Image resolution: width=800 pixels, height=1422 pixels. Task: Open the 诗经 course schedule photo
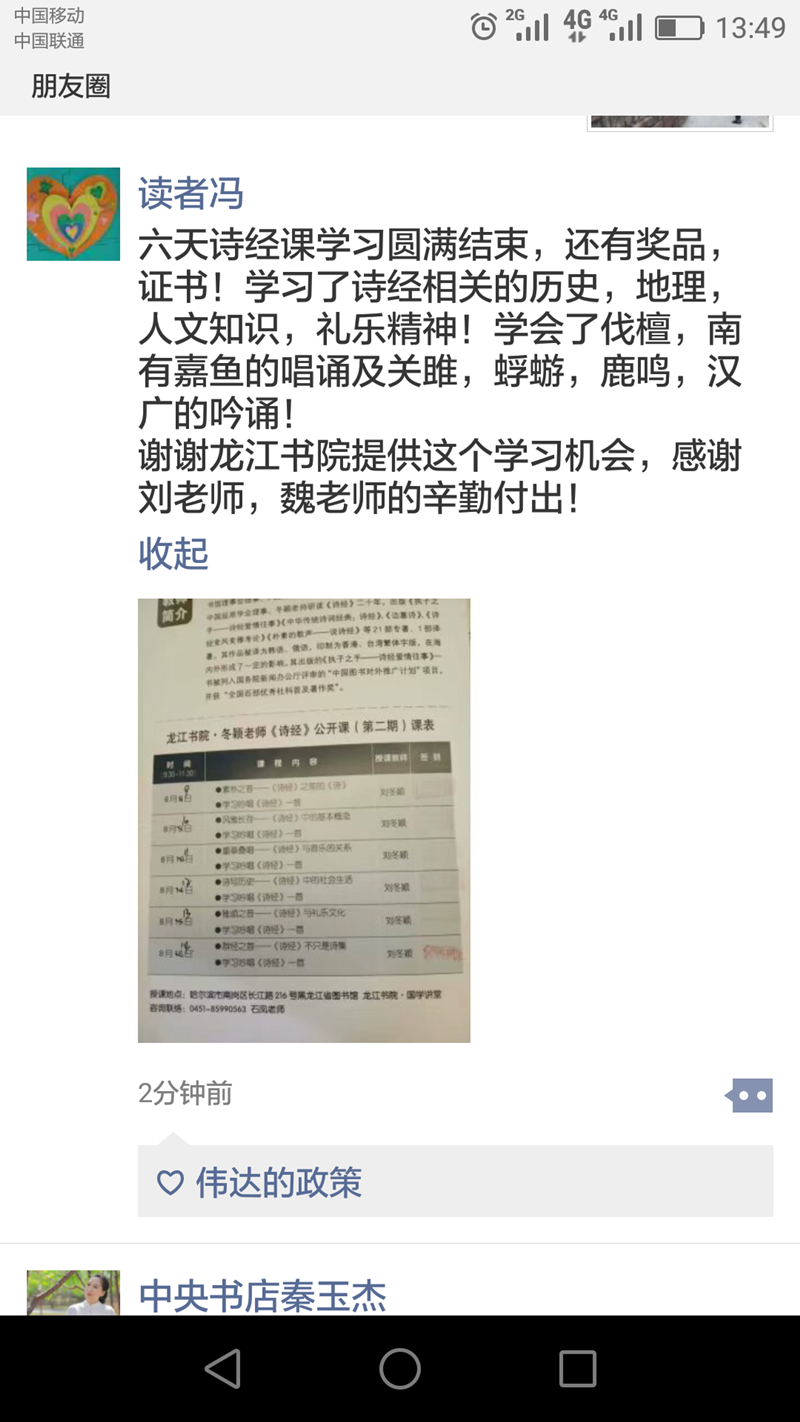pos(304,820)
